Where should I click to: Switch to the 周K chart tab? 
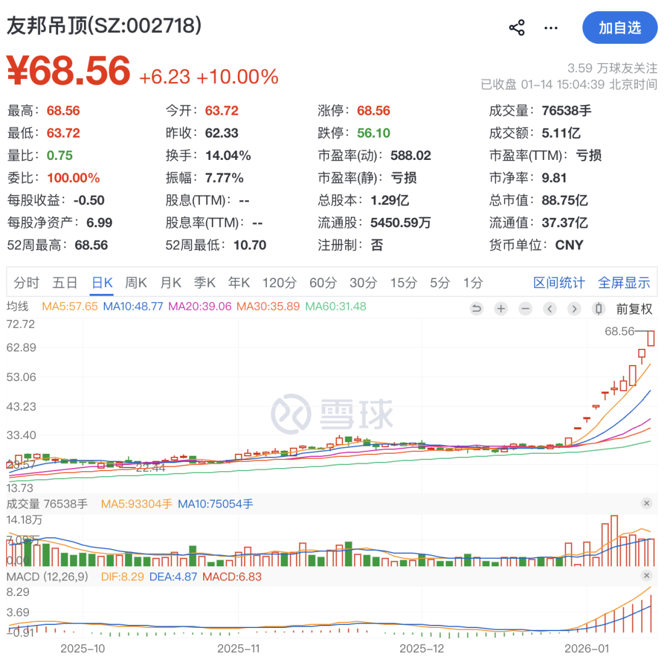click(x=136, y=283)
